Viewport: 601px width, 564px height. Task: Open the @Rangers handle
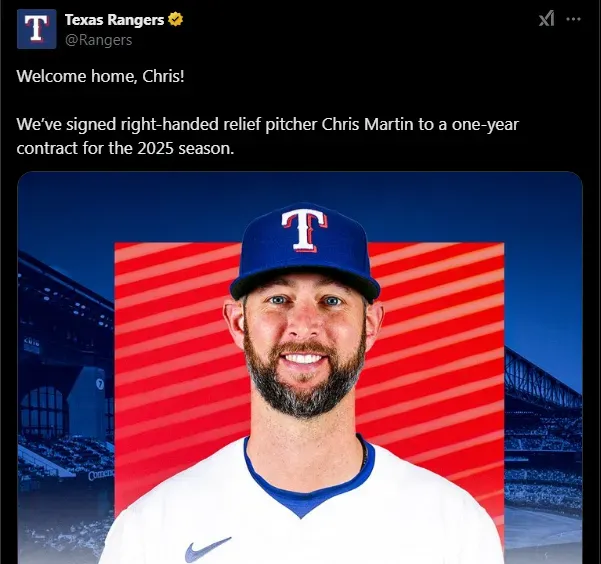pyautogui.click(x=98, y=40)
